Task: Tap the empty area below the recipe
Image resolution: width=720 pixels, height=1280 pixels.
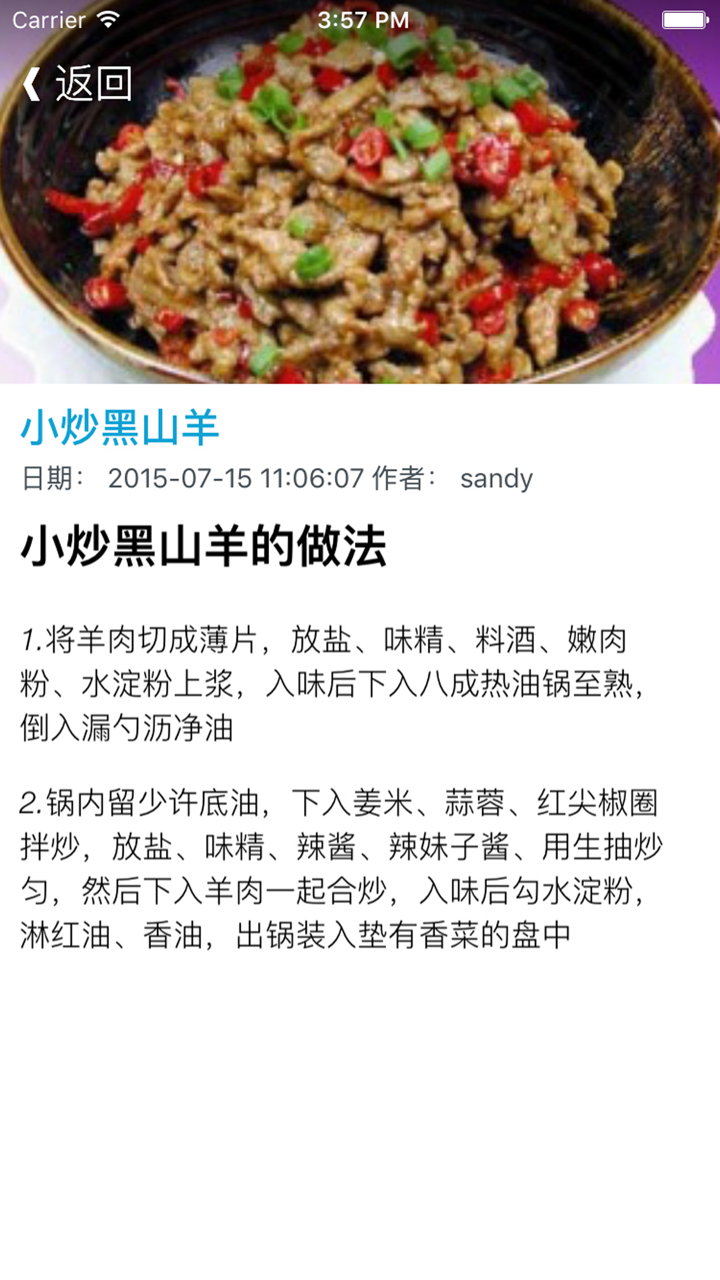Action: [360, 1100]
